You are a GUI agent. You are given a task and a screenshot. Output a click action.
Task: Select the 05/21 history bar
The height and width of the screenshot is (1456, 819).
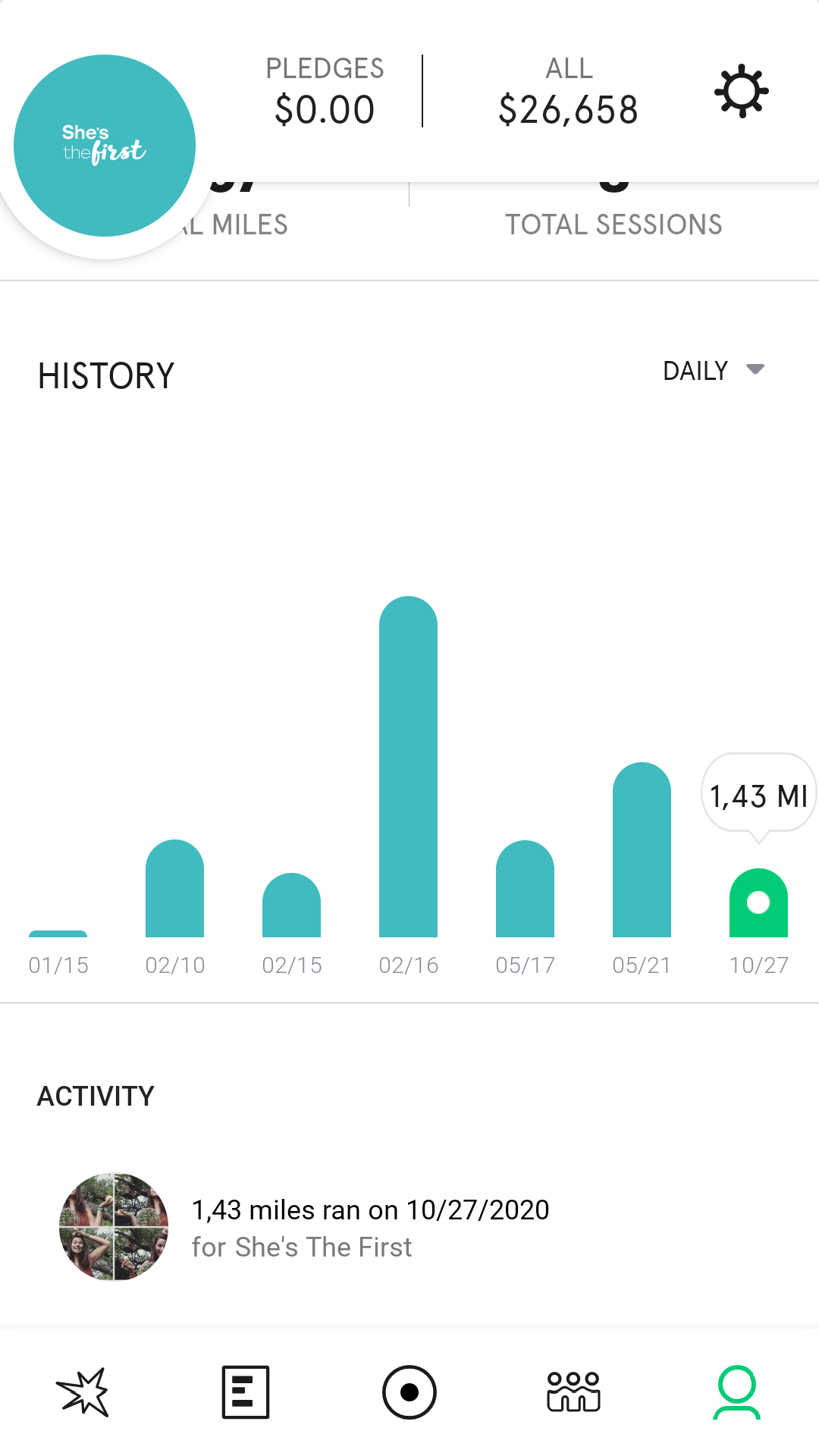[642, 849]
